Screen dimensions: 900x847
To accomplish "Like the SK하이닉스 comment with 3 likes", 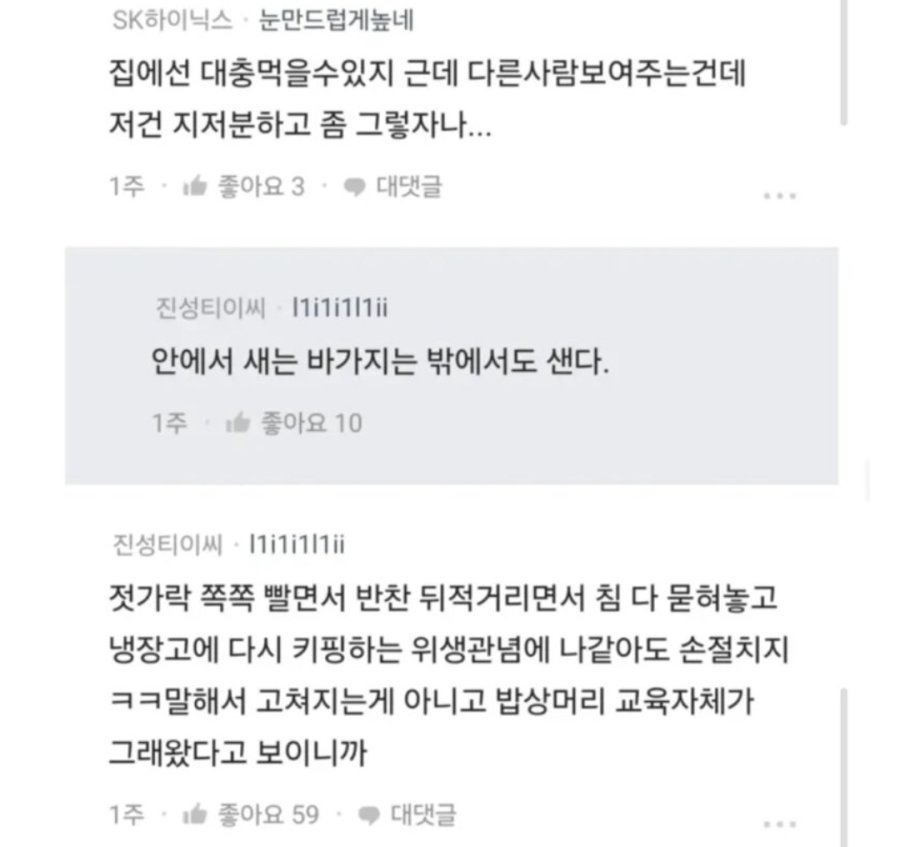I will point(243,186).
